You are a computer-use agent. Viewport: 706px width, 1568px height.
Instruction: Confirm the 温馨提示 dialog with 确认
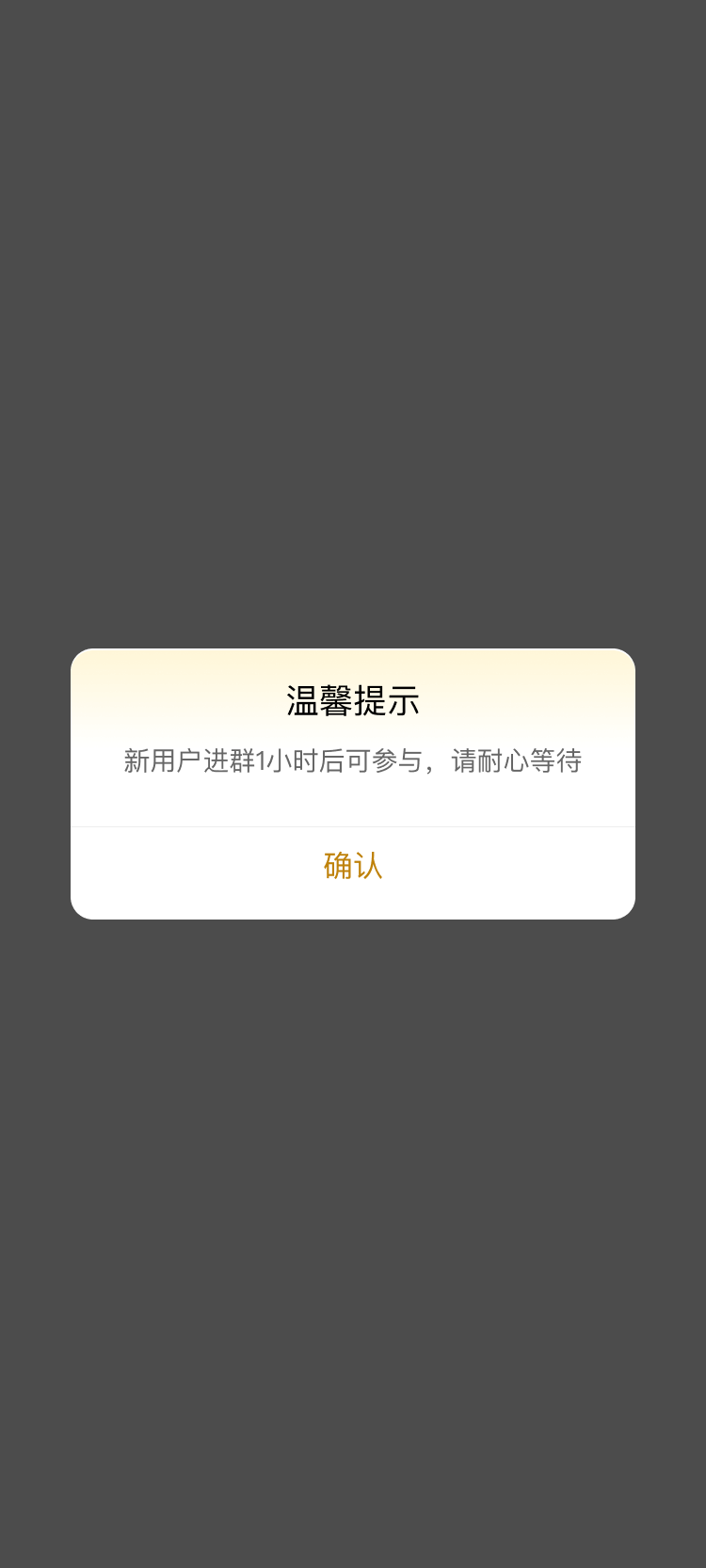click(x=353, y=866)
